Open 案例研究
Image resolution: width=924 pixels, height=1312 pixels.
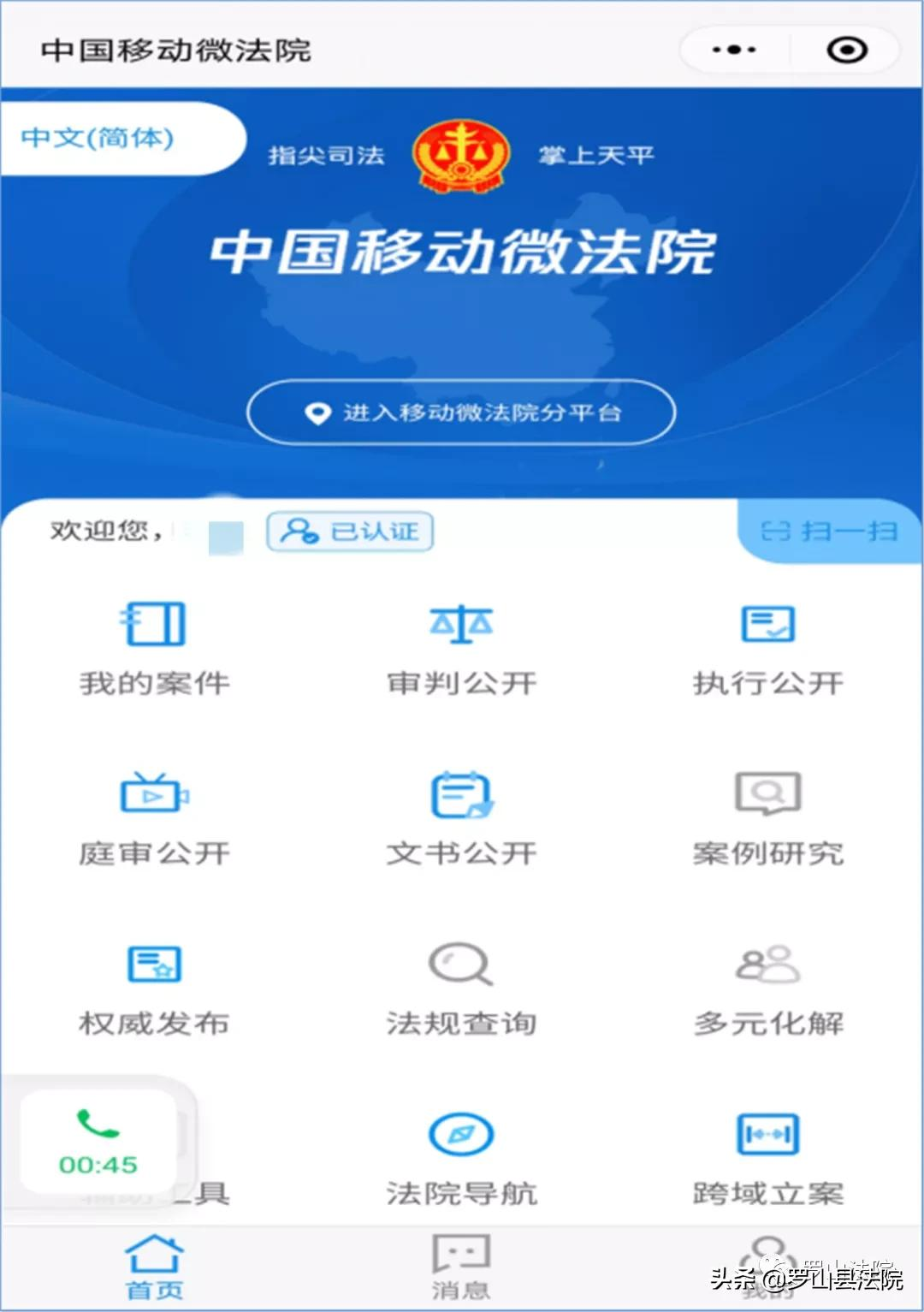coord(767,817)
